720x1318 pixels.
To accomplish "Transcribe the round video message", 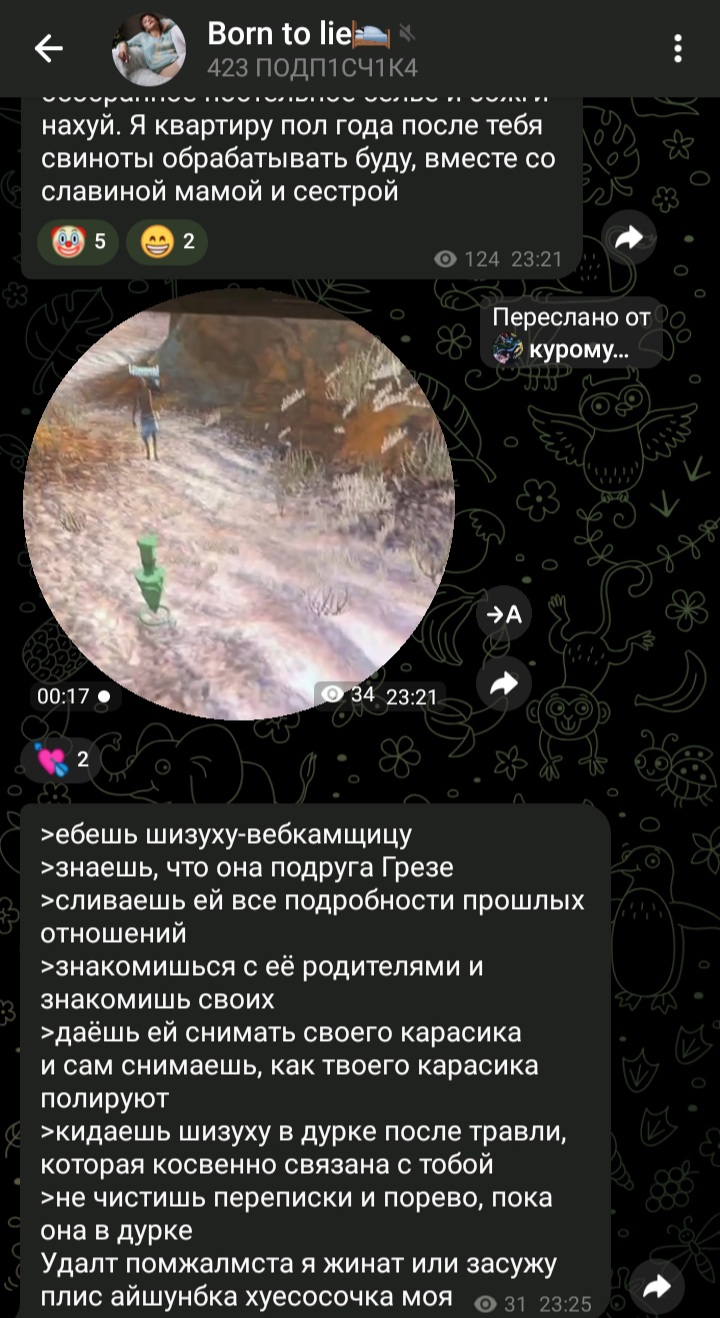I will pos(504,616).
